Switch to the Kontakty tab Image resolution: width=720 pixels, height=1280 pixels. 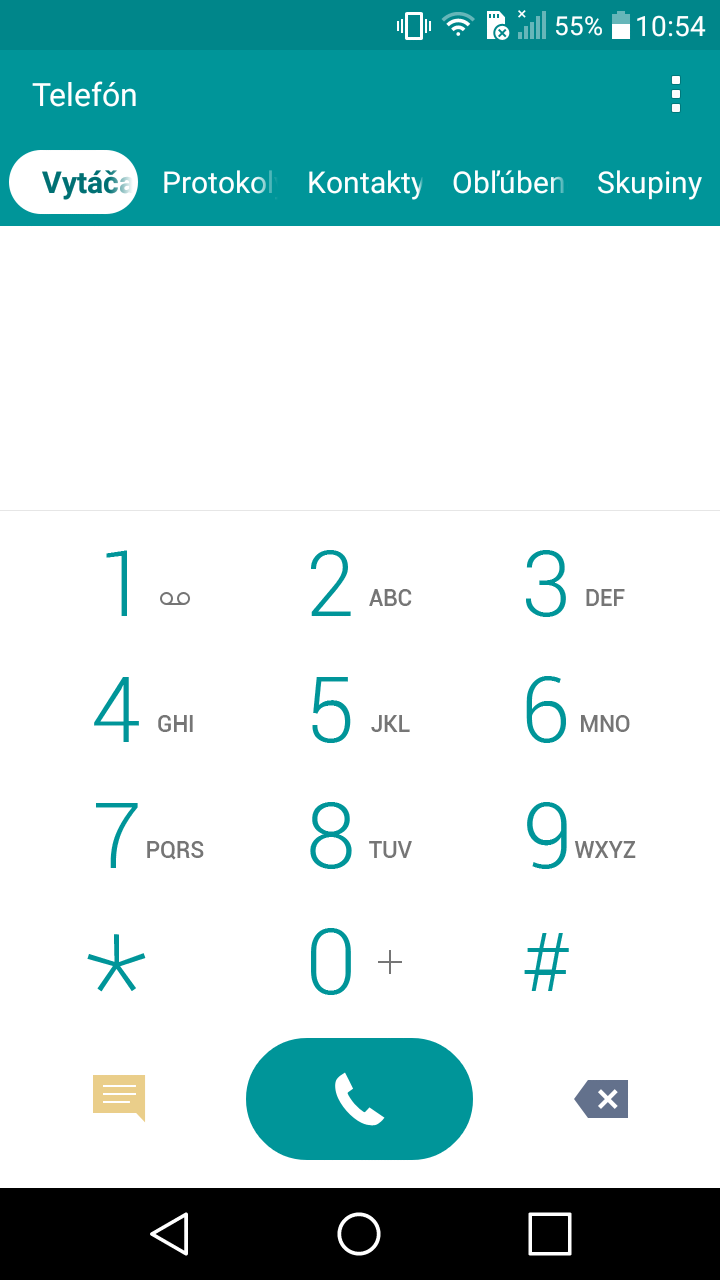pyautogui.click(x=364, y=183)
